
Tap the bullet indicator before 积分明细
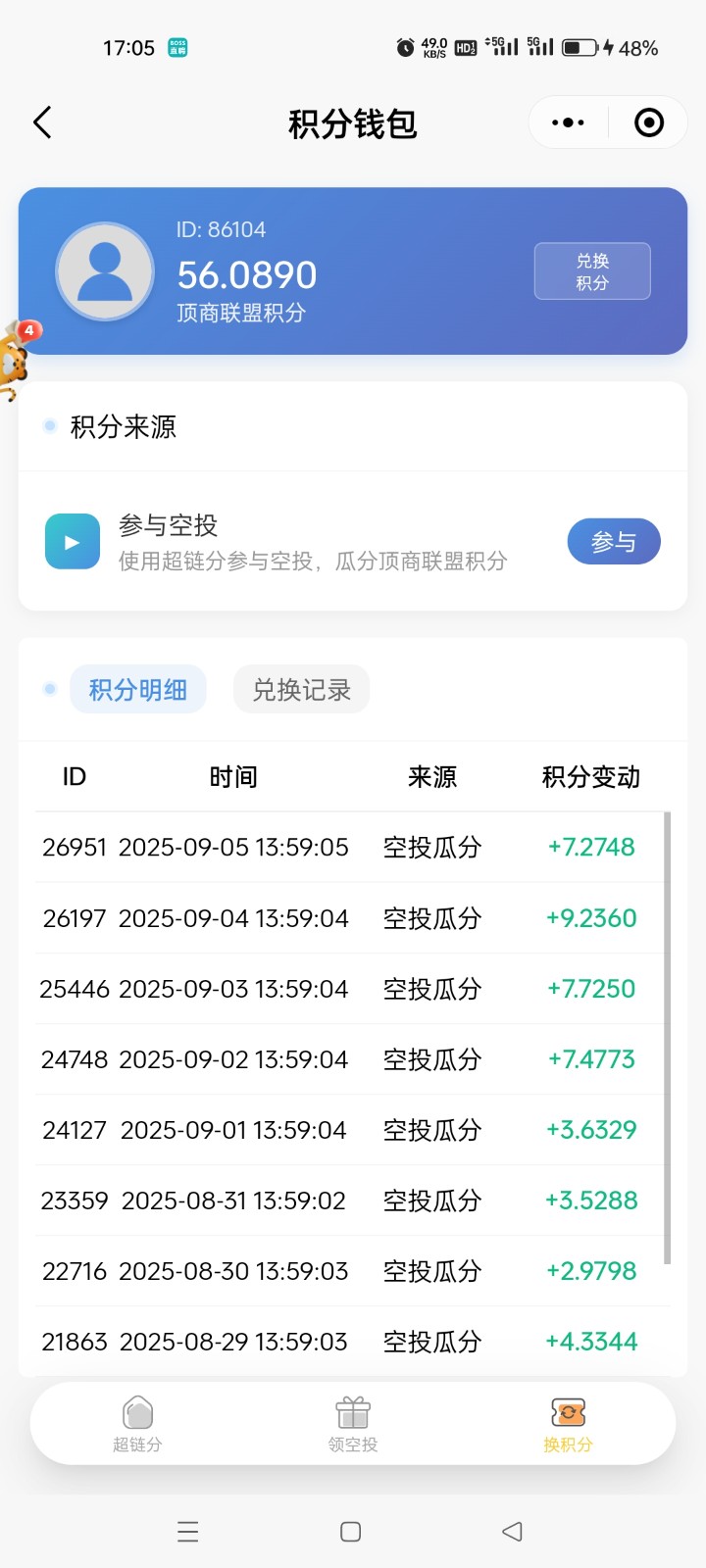point(49,689)
